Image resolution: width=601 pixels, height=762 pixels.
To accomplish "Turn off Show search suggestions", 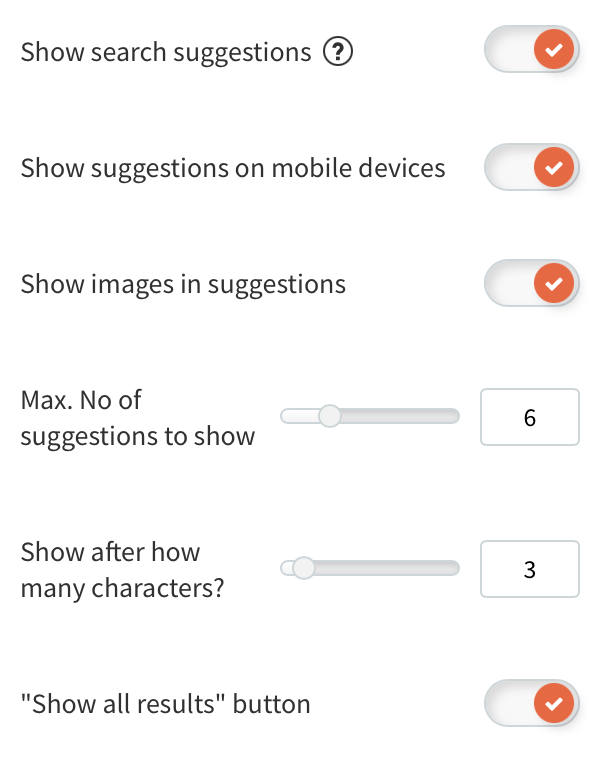I will (x=531, y=50).
